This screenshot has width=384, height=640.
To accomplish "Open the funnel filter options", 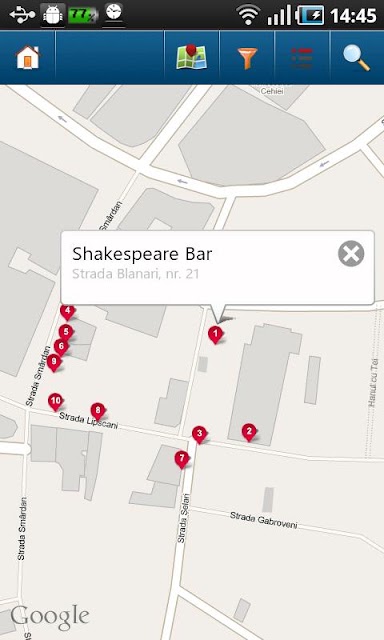I will 247,58.
